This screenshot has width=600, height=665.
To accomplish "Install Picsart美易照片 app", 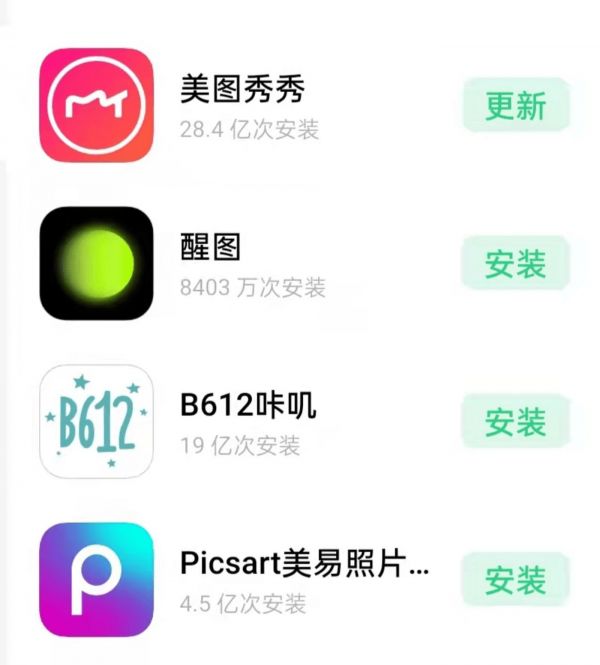I will coord(515,580).
